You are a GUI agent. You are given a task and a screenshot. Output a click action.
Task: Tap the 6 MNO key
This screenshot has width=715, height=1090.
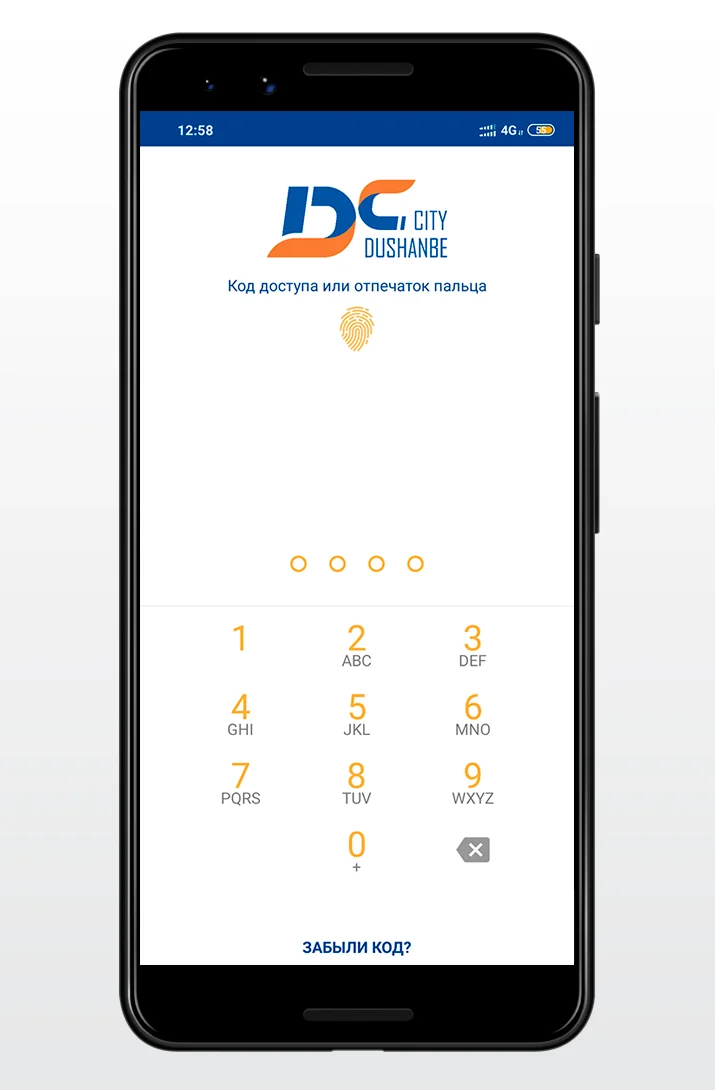click(x=473, y=714)
